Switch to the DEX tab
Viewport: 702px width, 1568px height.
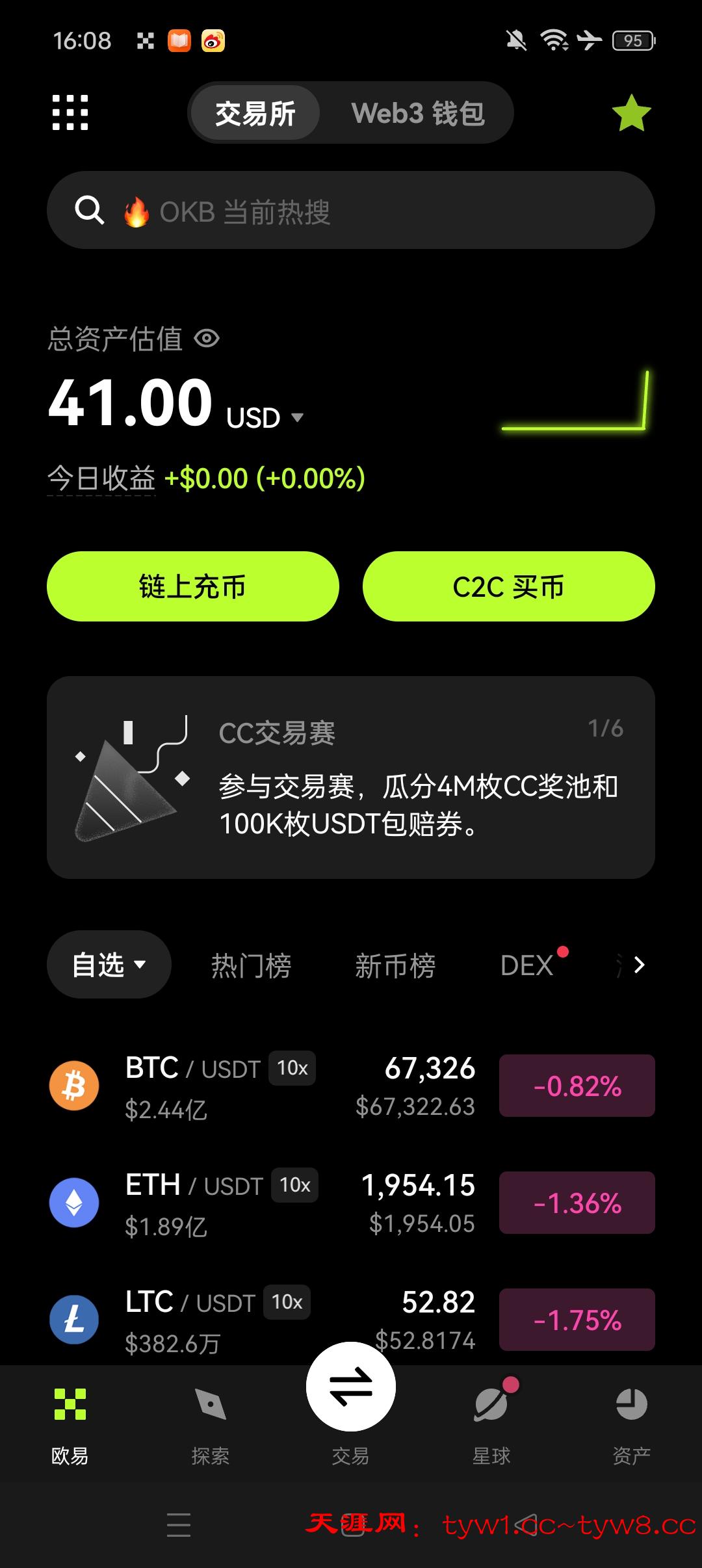(x=528, y=965)
